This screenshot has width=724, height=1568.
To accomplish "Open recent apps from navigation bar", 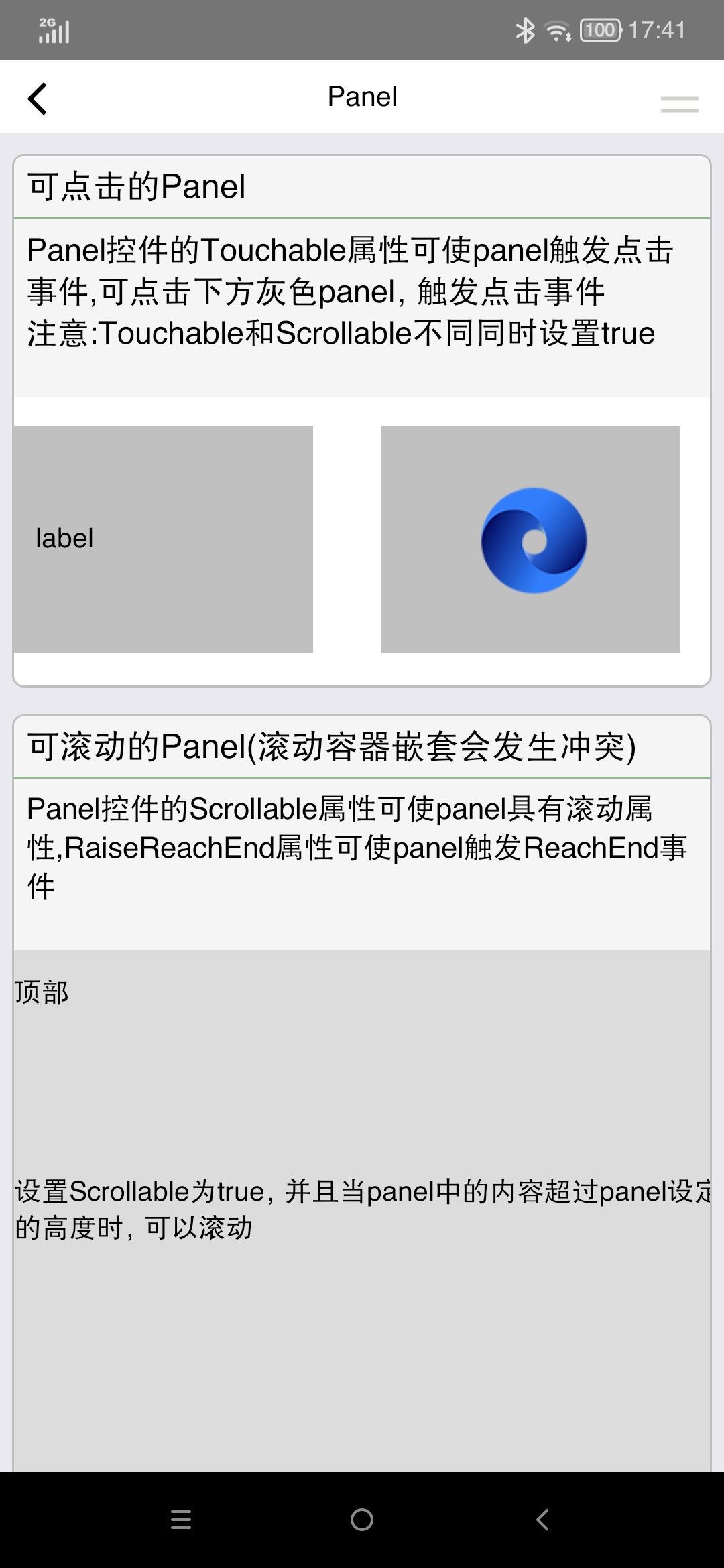I will tap(181, 1520).
